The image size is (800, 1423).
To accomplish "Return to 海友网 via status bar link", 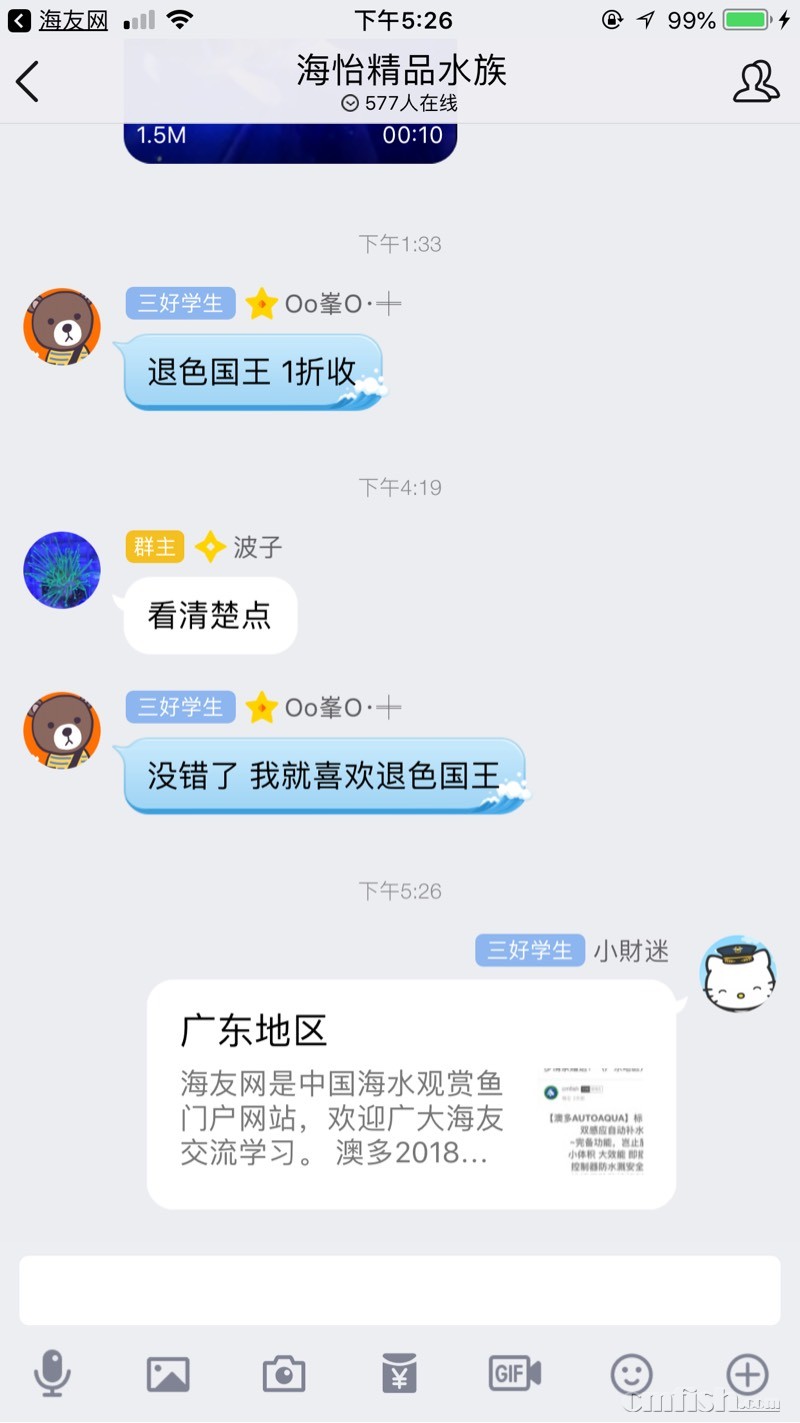I will tap(60, 20).
